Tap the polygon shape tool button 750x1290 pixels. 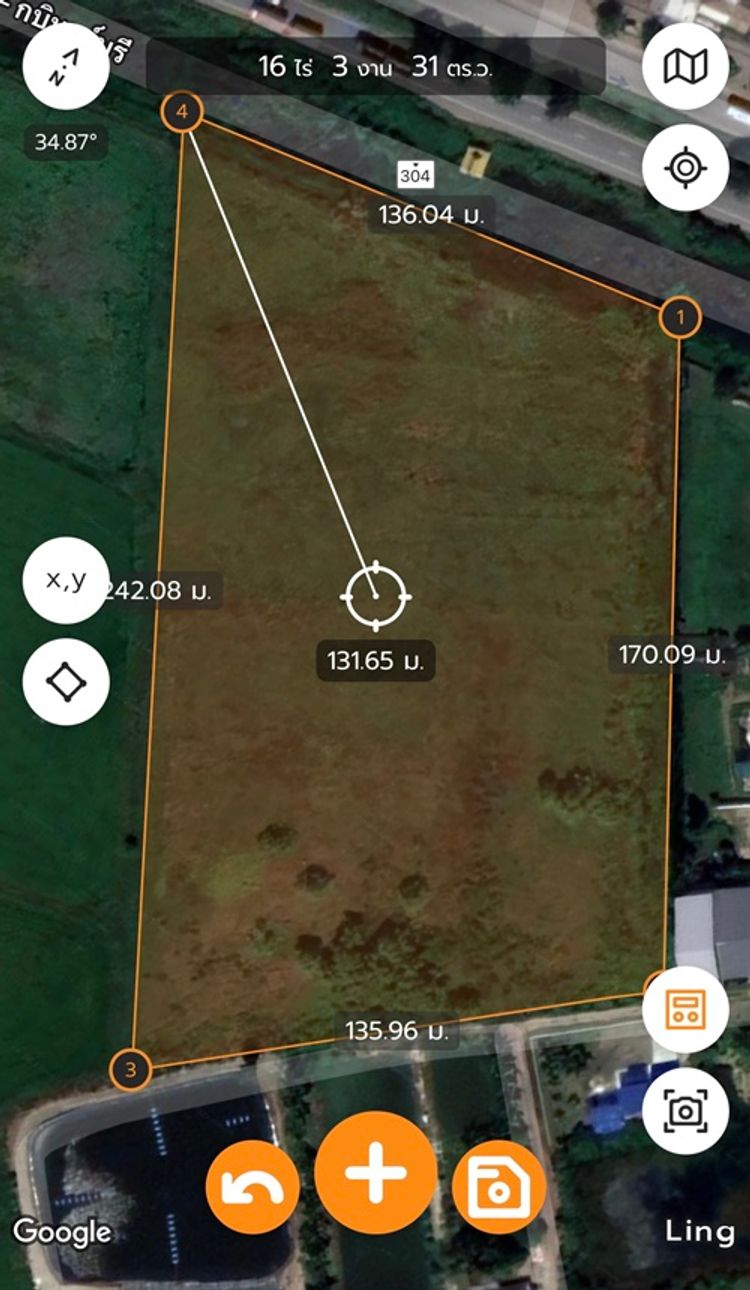pos(66,682)
